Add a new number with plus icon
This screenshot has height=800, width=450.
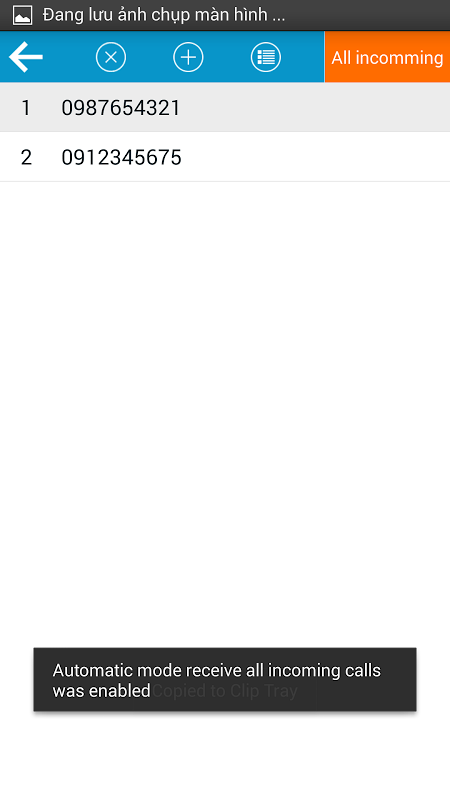[188, 57]
